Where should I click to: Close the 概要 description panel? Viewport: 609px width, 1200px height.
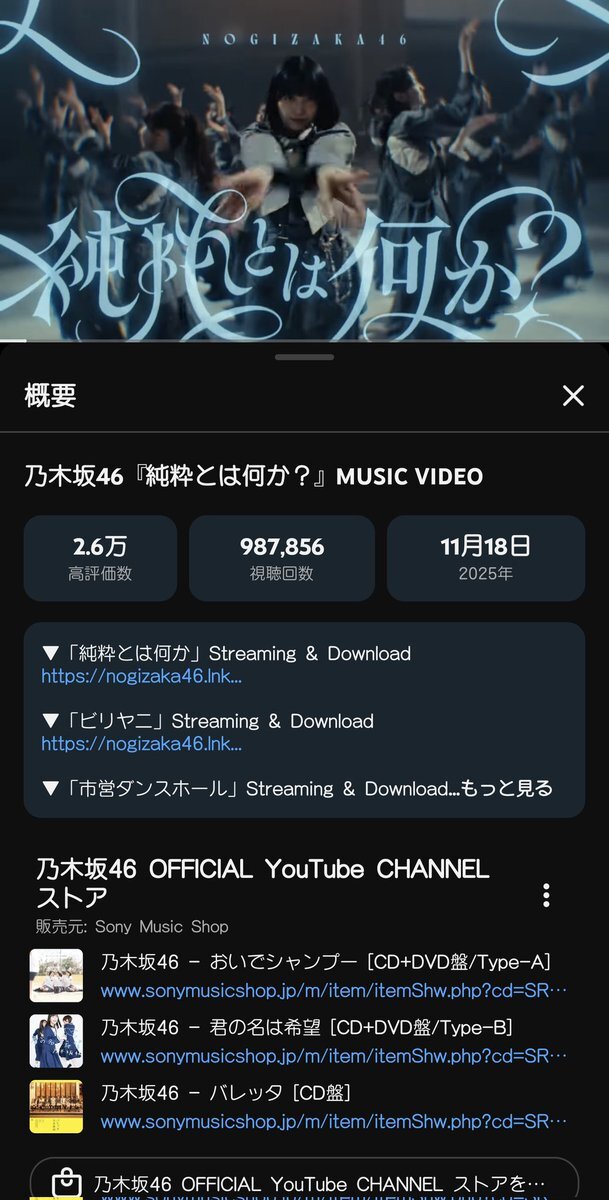tap(573, 396)
